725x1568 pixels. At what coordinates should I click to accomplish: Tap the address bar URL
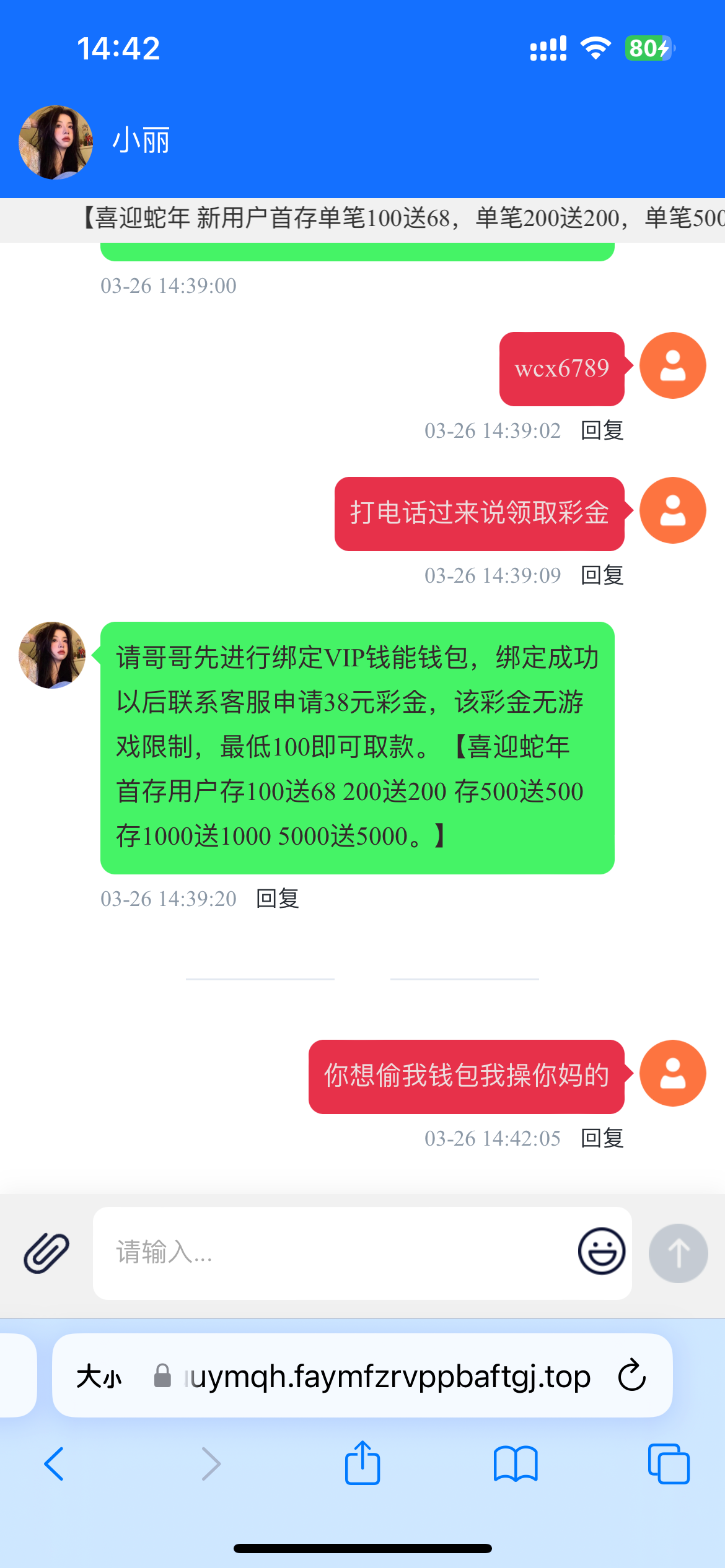387,1376
